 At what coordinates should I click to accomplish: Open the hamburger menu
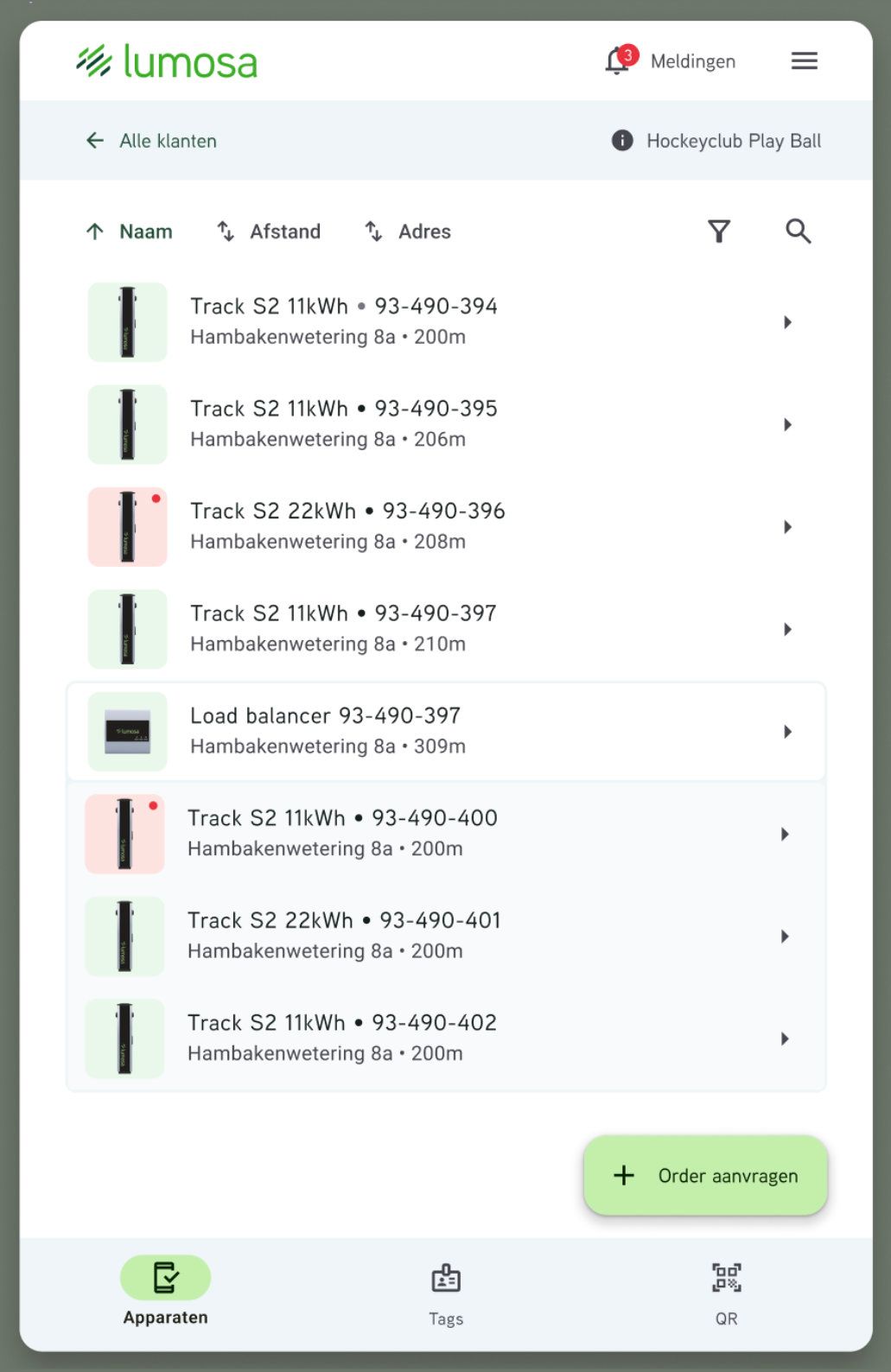(x=804, y=61)
